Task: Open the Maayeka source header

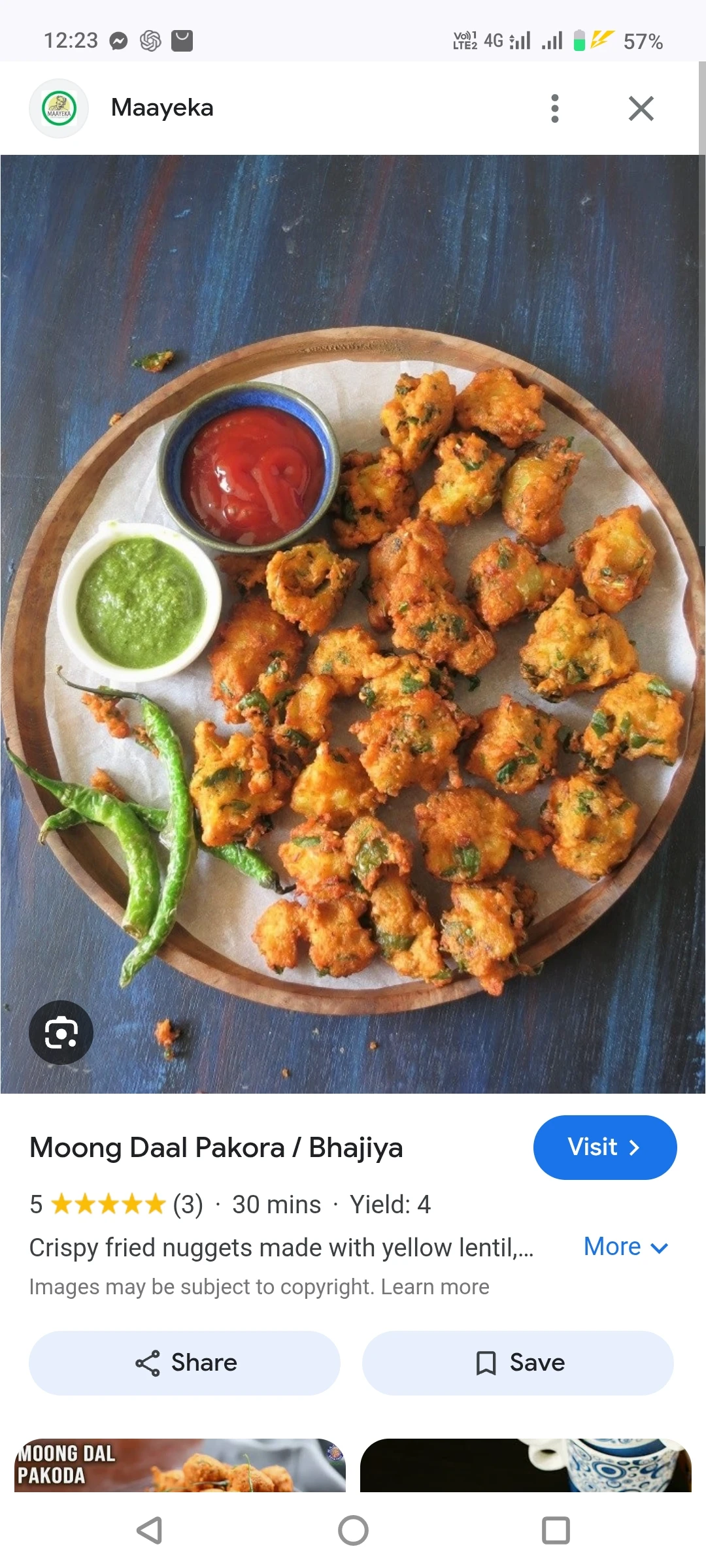Action: point(161,108)
